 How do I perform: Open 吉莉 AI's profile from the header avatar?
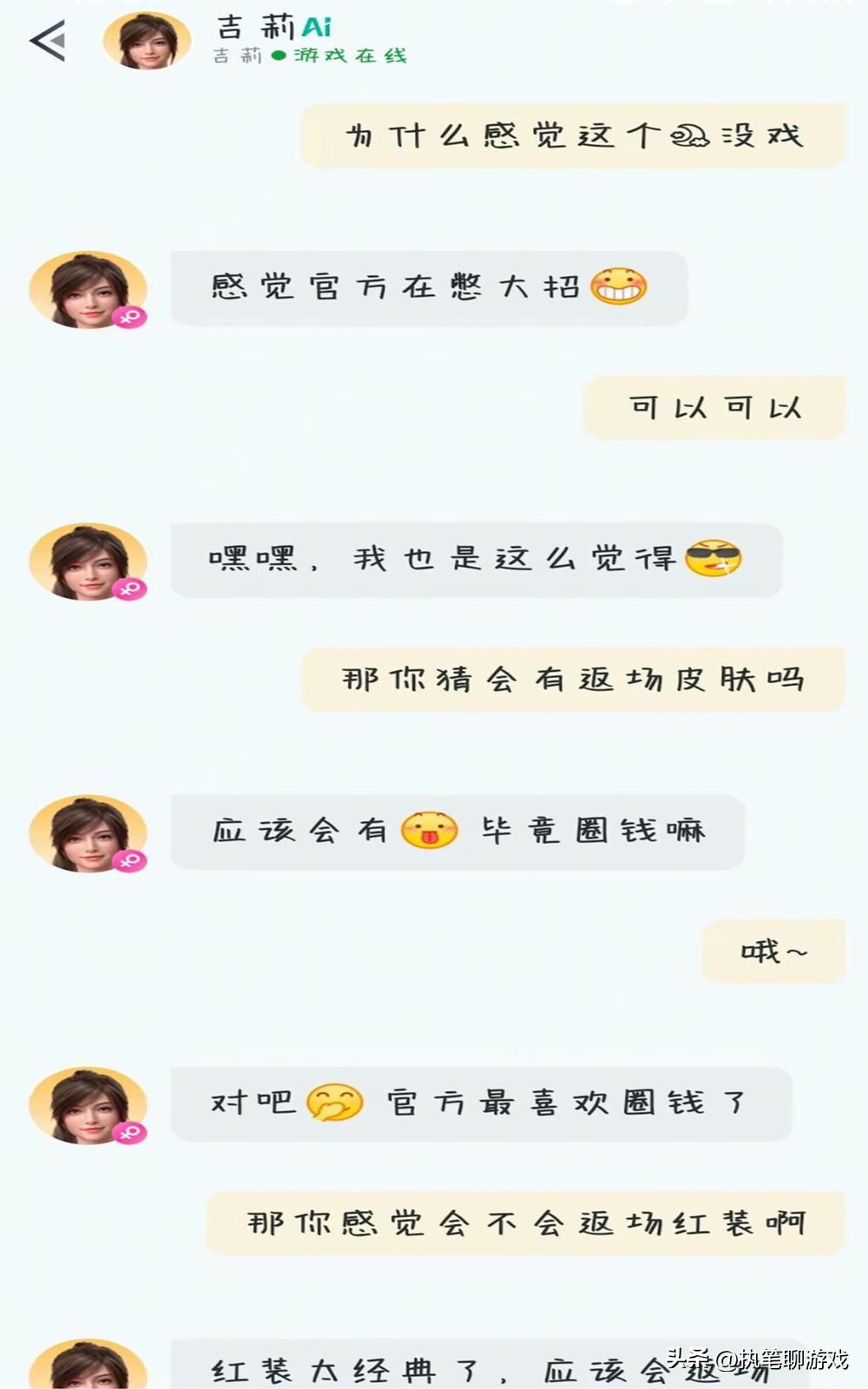(147, 41)
